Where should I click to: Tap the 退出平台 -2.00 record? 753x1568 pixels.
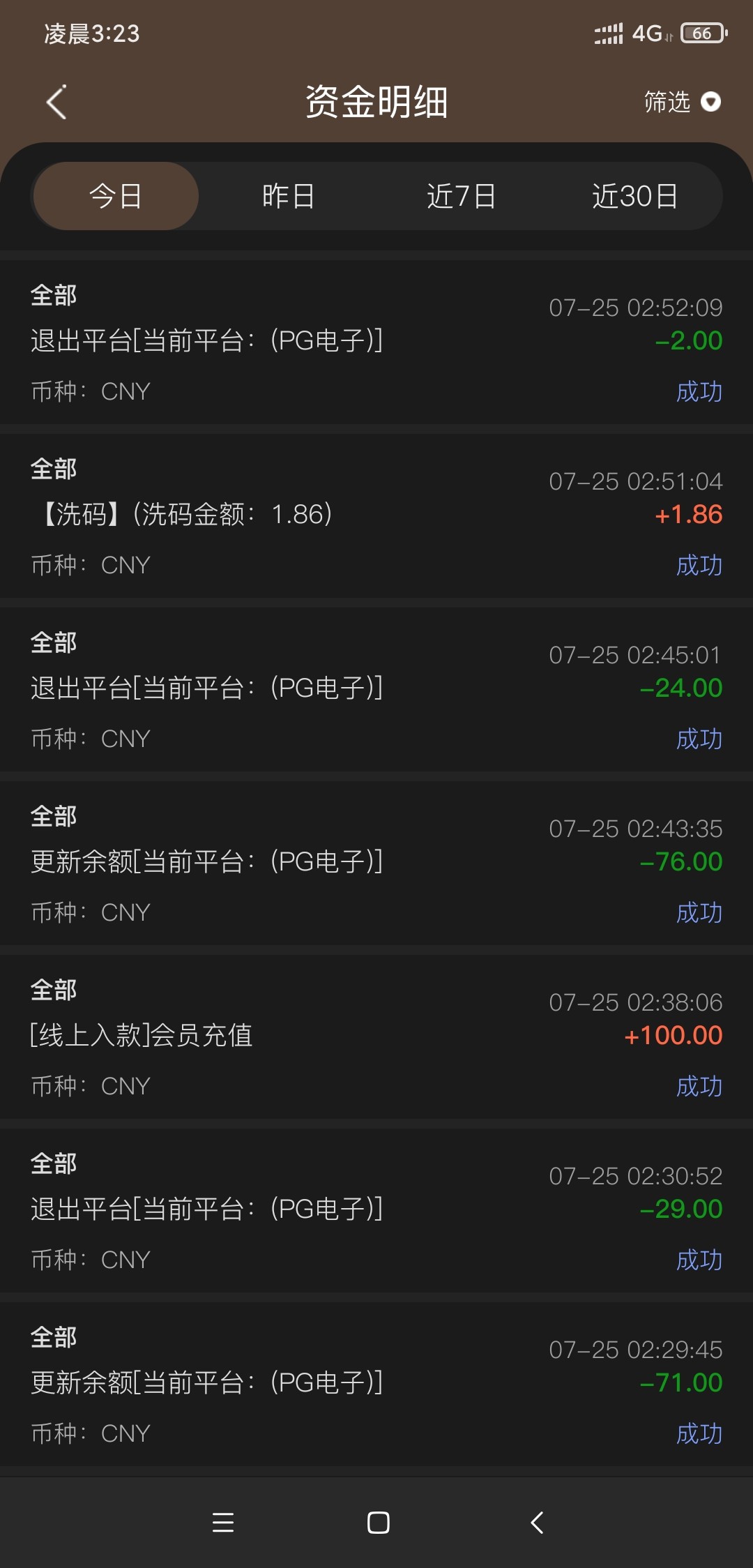[x=206, y=340]
